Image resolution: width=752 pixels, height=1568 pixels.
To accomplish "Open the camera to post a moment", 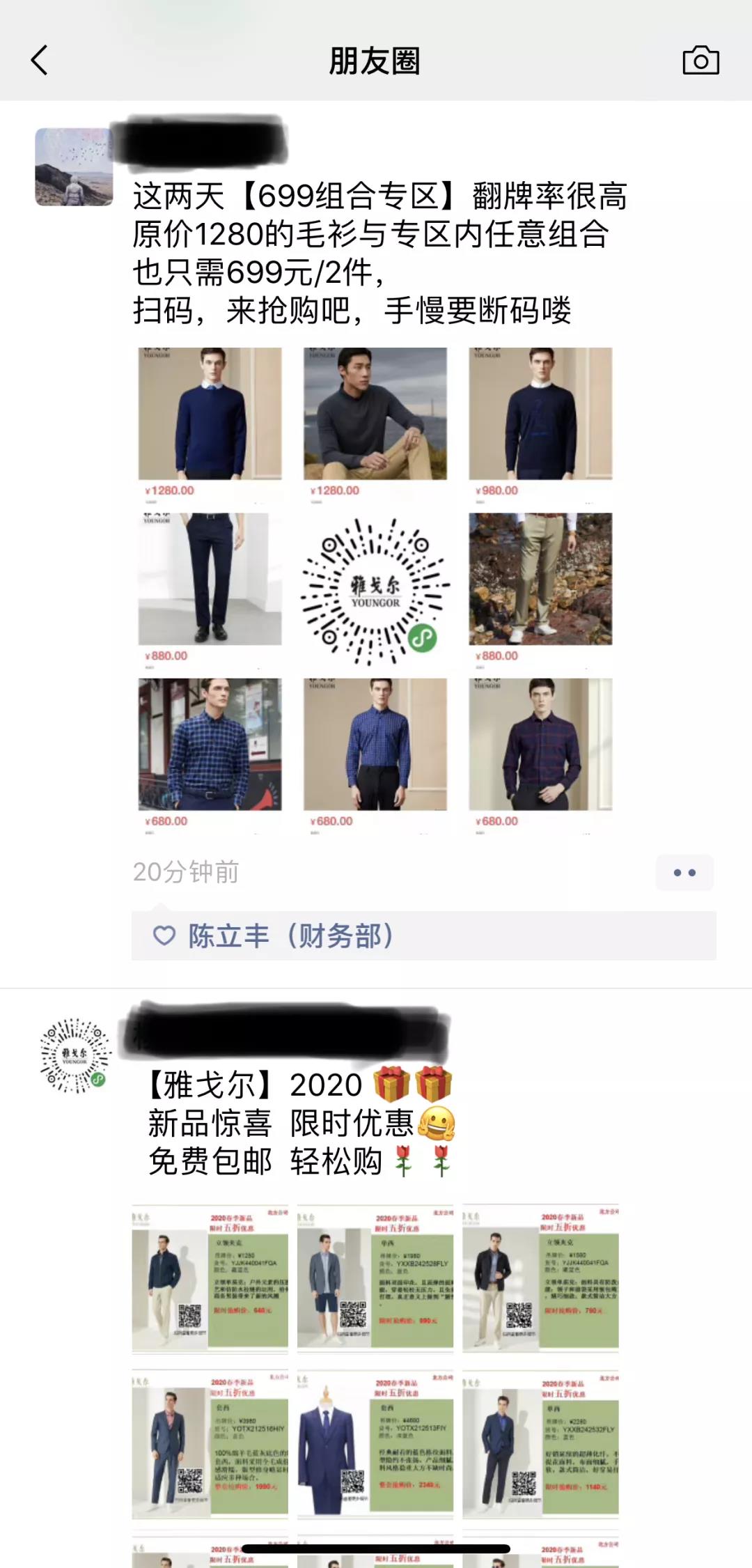I will pyautogui.click(x=700, y=61).
